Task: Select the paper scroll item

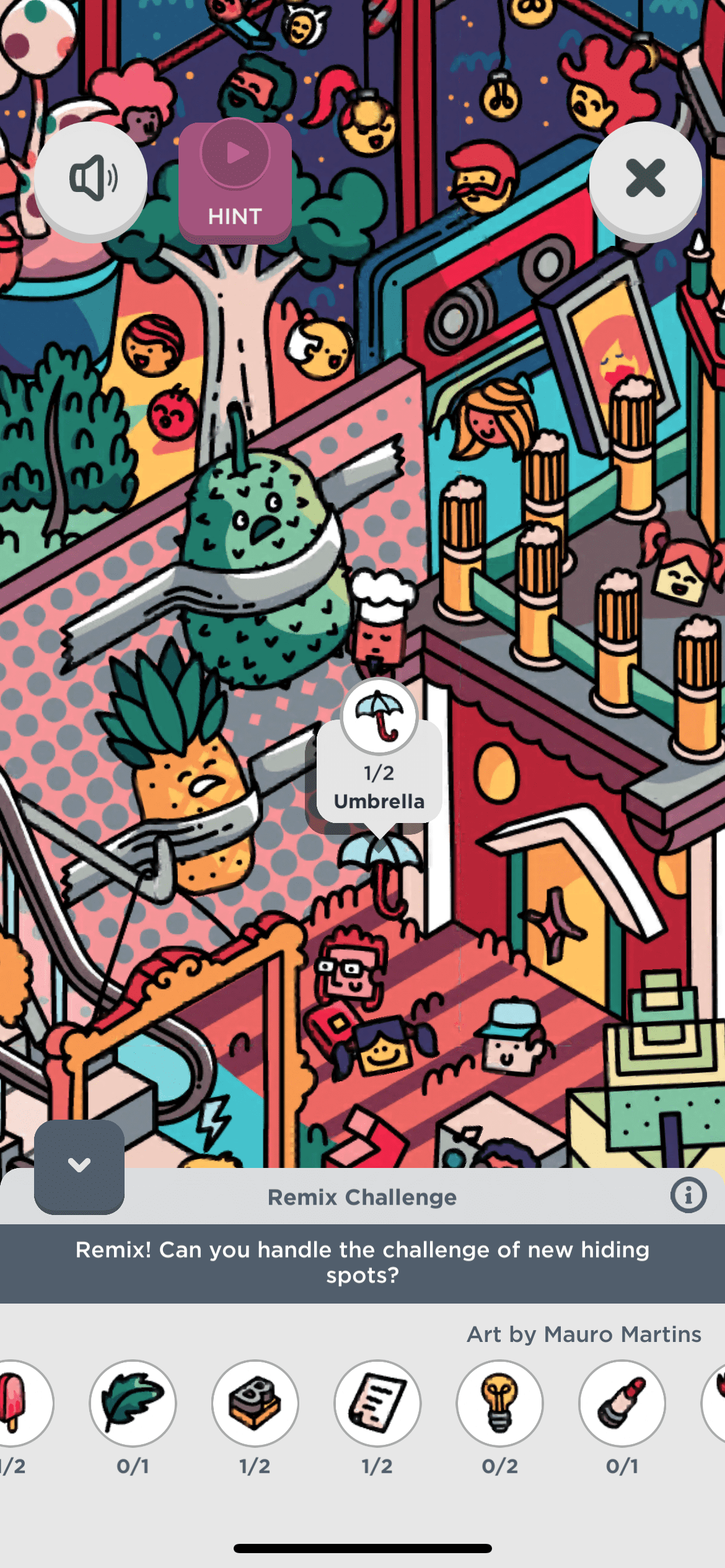Action: [377, 1403]
